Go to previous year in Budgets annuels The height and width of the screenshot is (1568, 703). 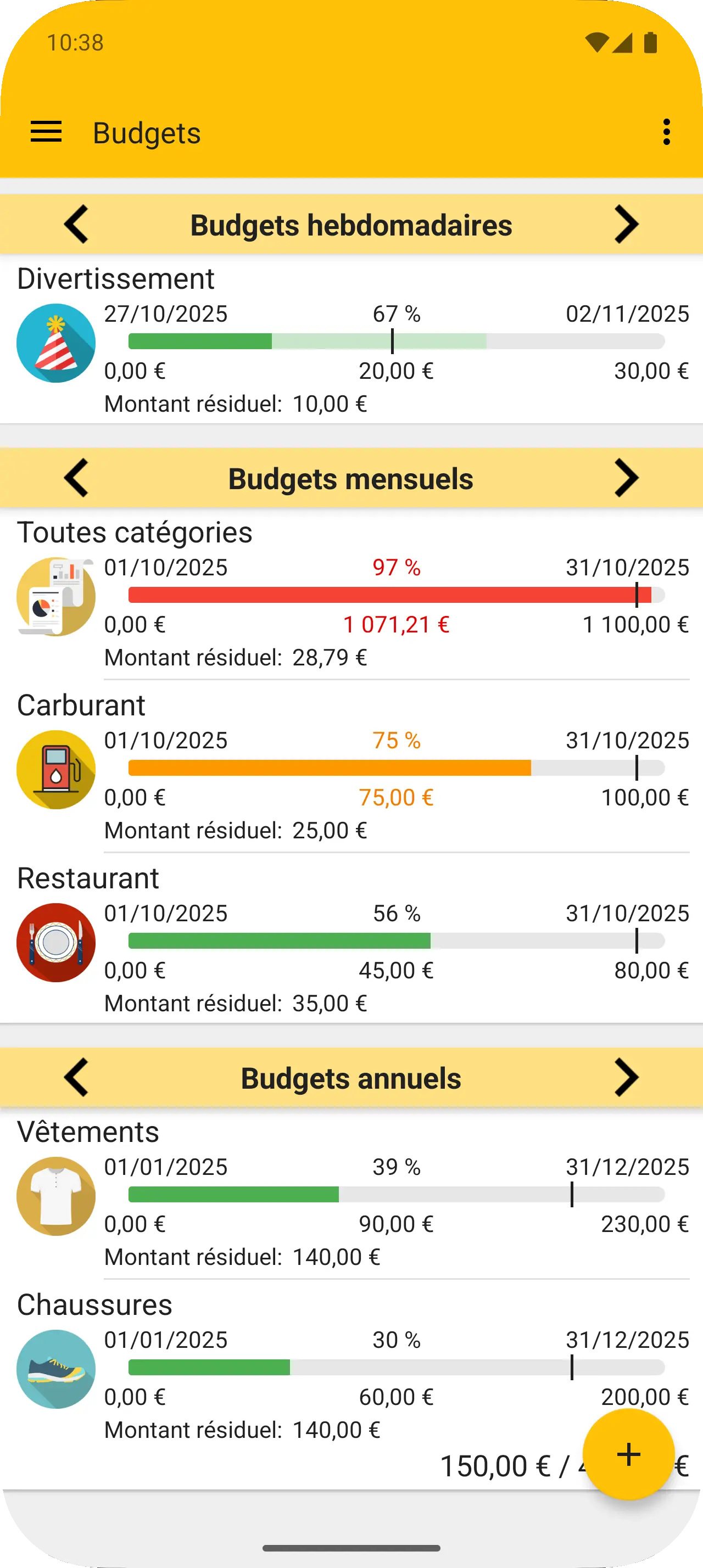pos(77,1078)
